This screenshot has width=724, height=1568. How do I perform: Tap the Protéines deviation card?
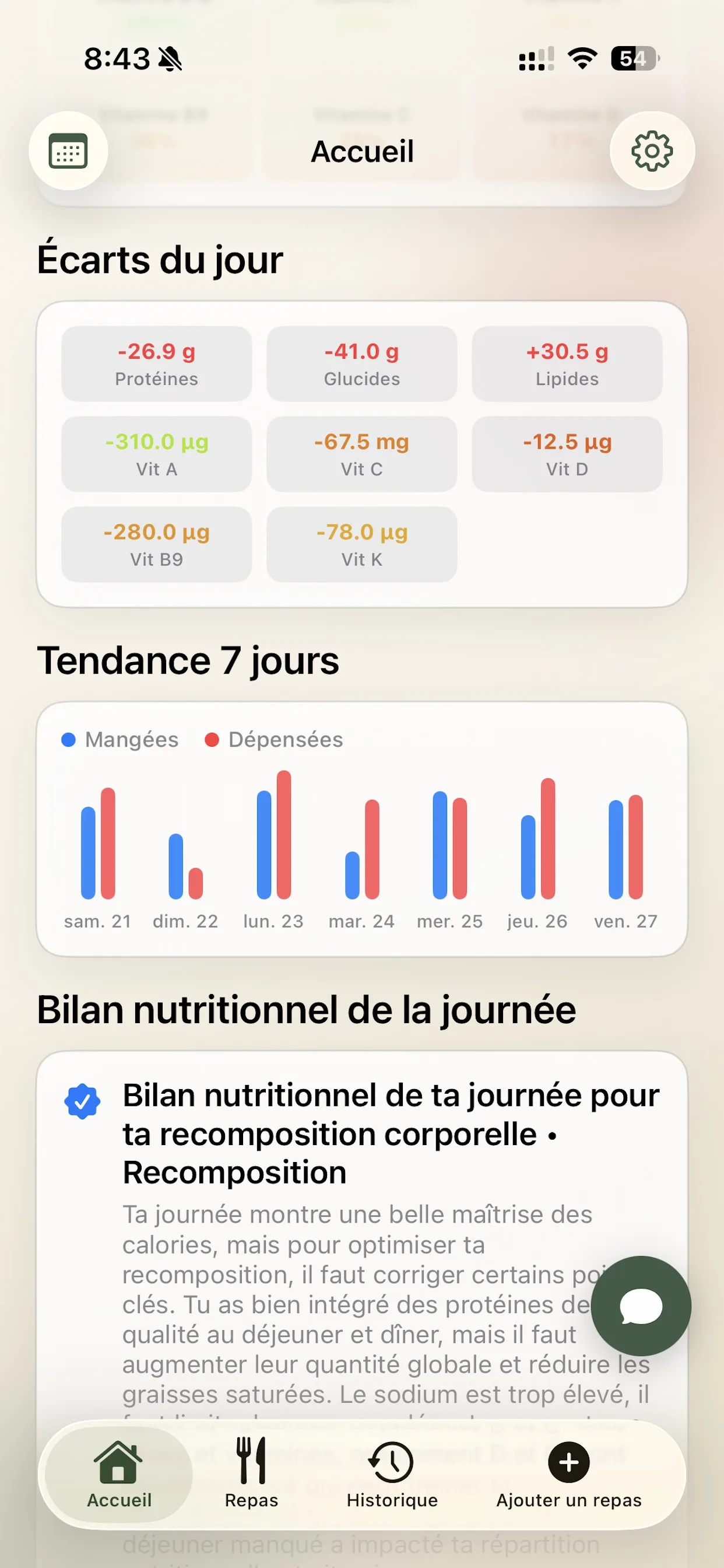pos(156,363)
